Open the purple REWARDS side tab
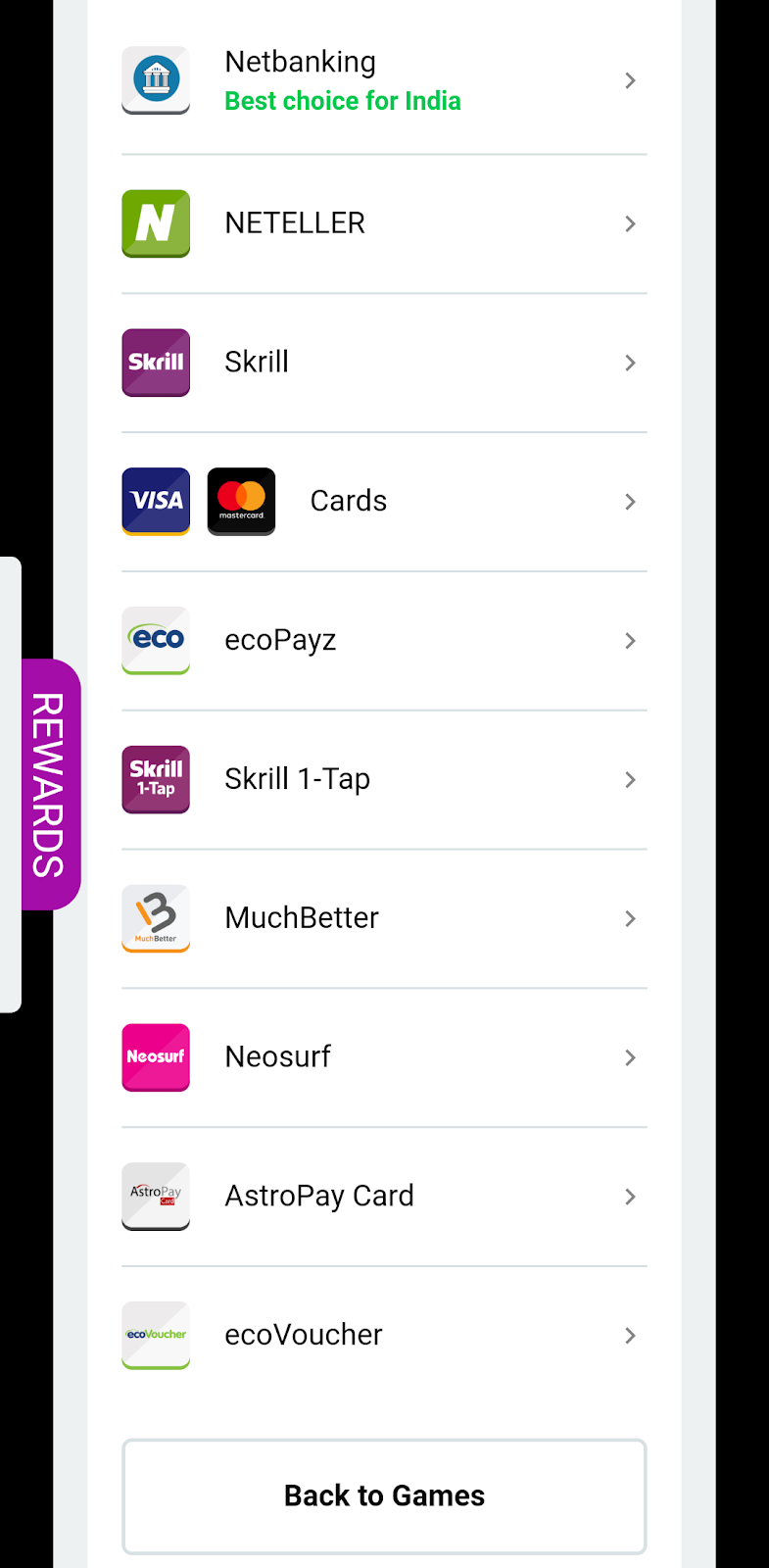769x1568 pixels. click(50, 785)
